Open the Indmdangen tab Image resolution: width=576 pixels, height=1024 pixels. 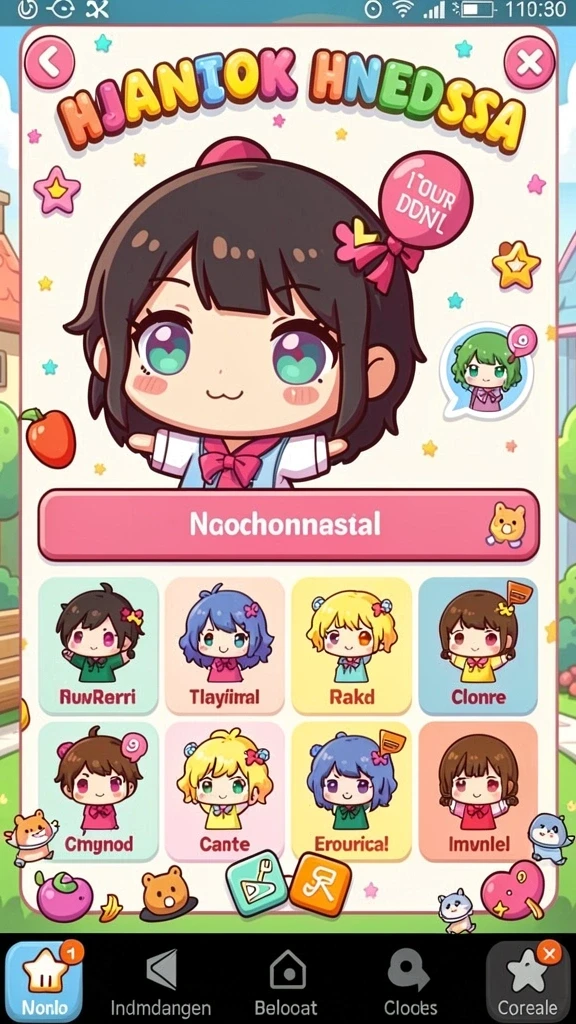(x=161, y=982)
